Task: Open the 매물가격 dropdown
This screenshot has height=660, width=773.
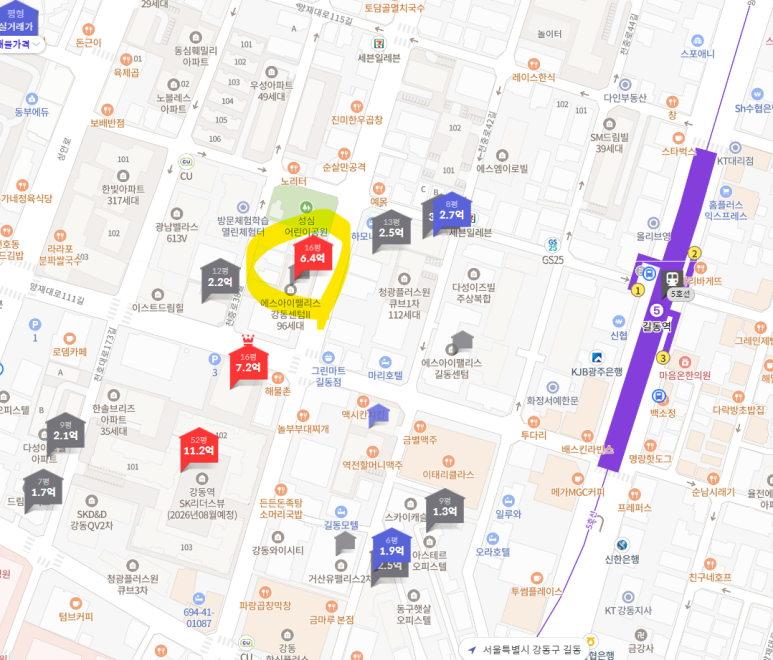Action: pyautogui.click(x=18, y=44)
